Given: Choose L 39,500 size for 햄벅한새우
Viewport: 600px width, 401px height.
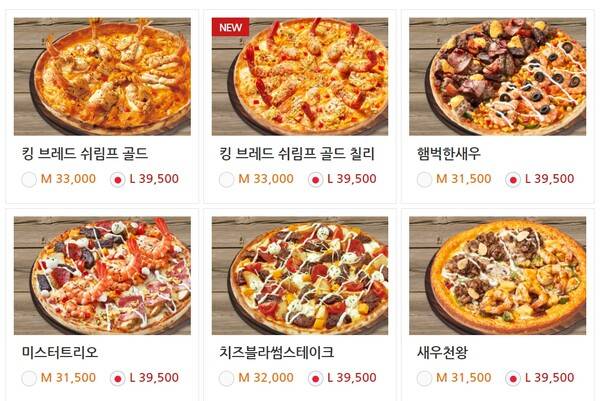Looking at the screenshot, I should pyautogui.click(x=514, y=180).
